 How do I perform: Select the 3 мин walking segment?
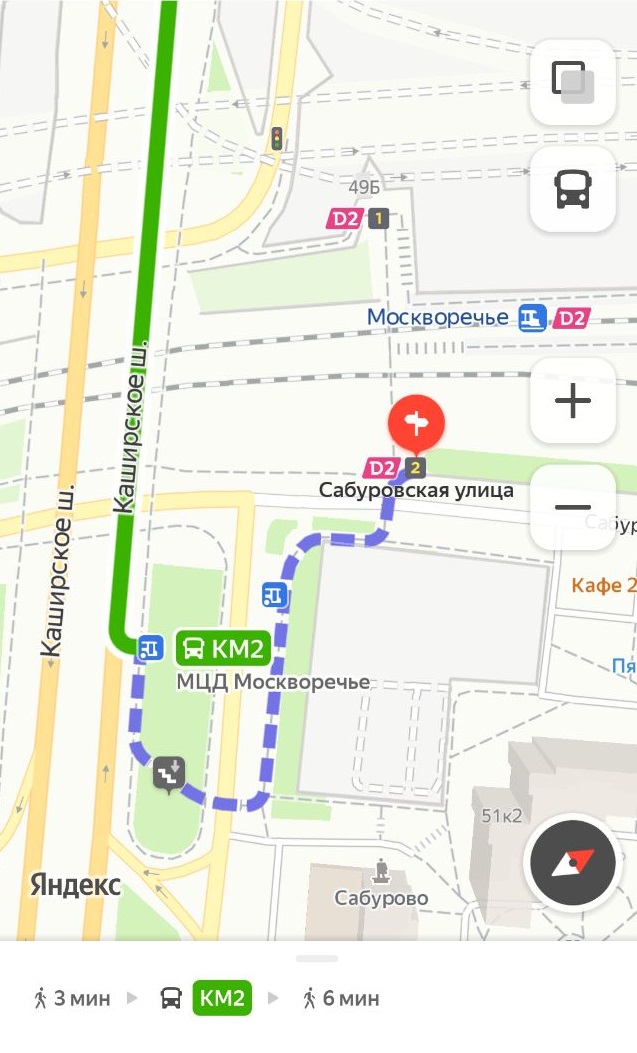pyautogui.click(x=72, y=999)
